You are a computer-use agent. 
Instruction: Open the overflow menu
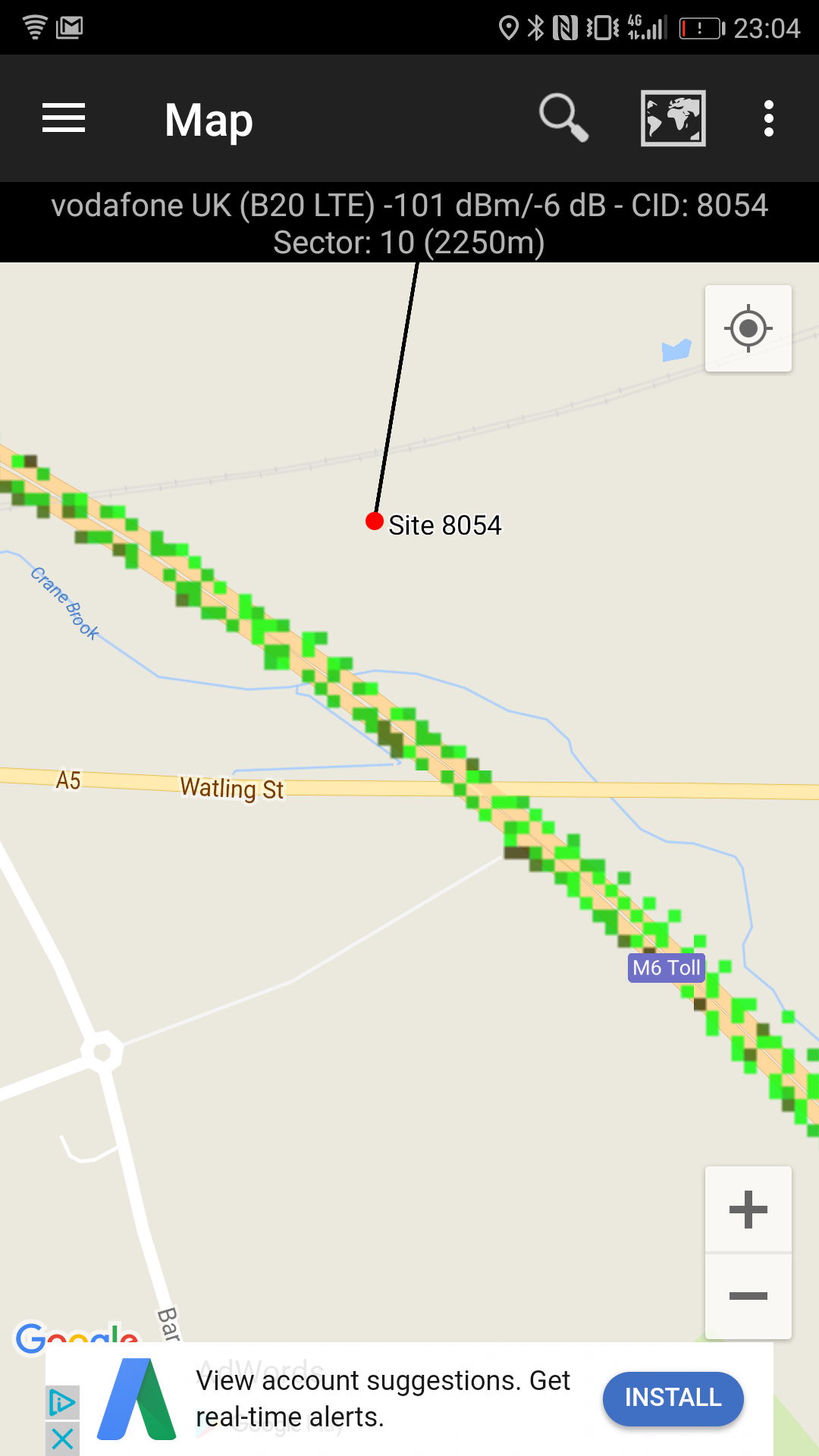pos(769,118)
